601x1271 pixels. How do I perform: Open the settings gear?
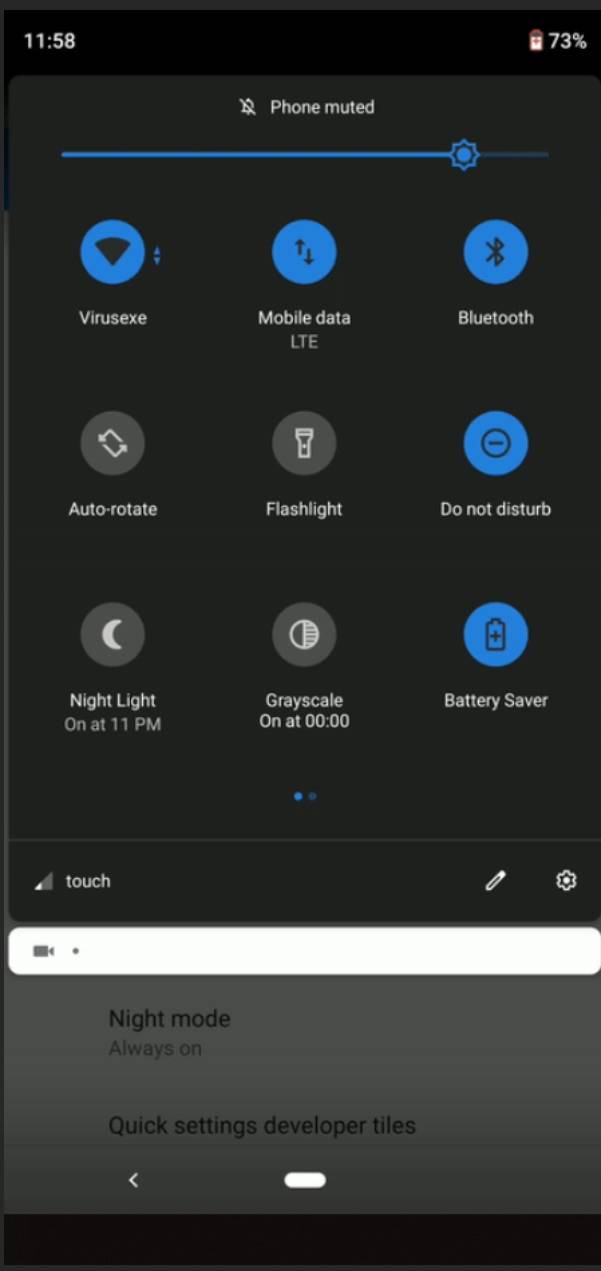(566, 881)
